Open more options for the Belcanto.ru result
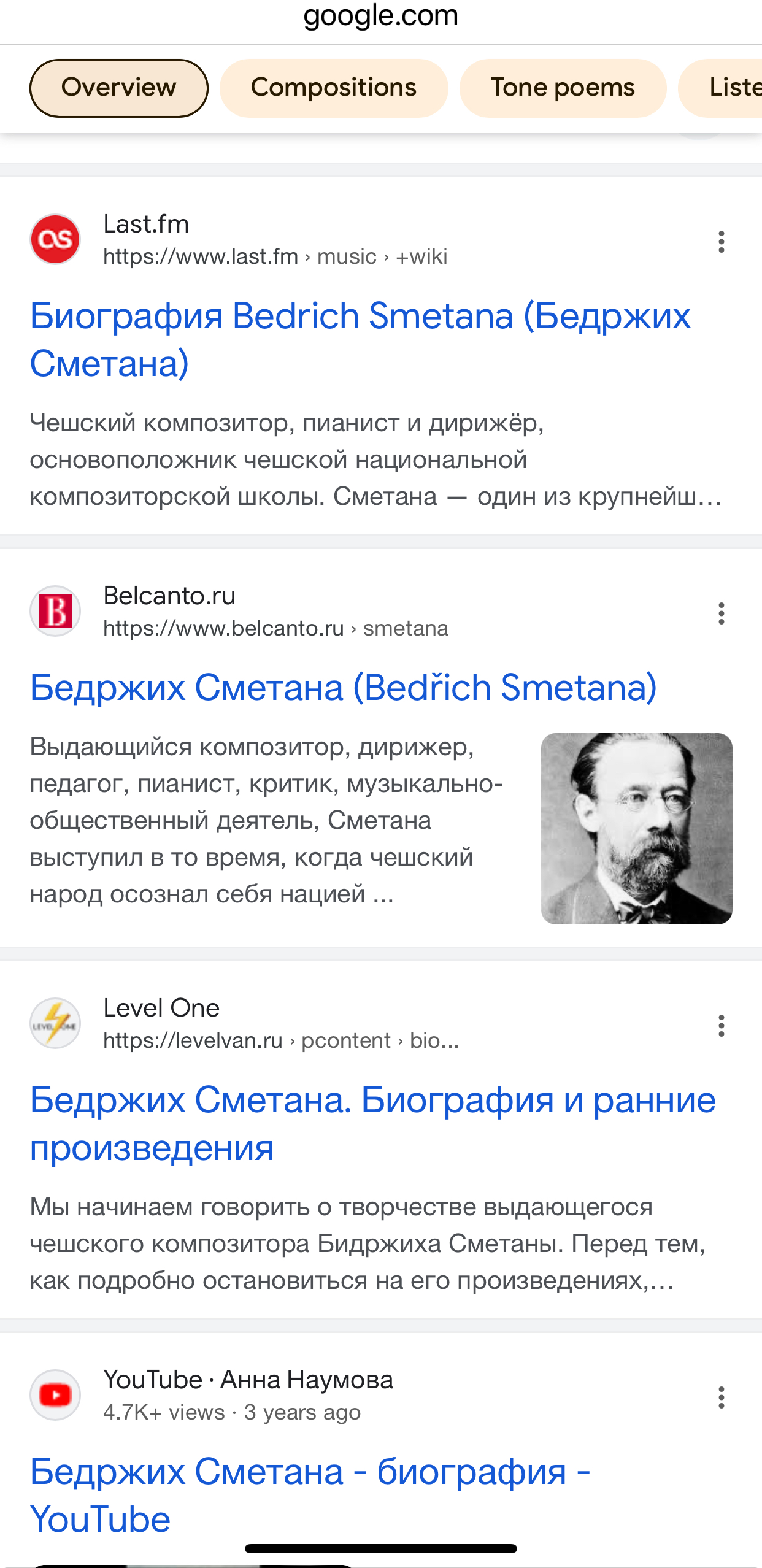Screen dimensions: 762x1568 (x=721, y=613)
